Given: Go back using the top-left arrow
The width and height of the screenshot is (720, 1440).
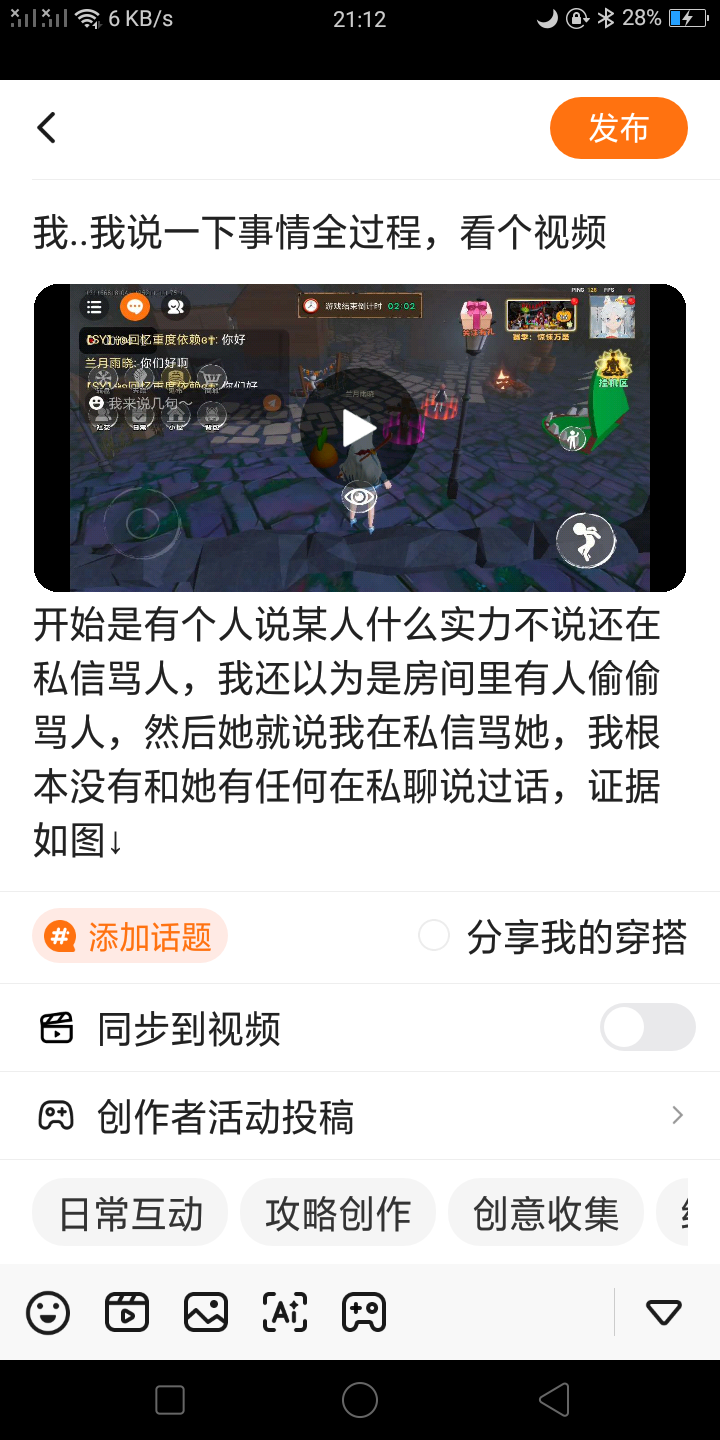Looking at the screenshot, I should (x=46, y=128).
